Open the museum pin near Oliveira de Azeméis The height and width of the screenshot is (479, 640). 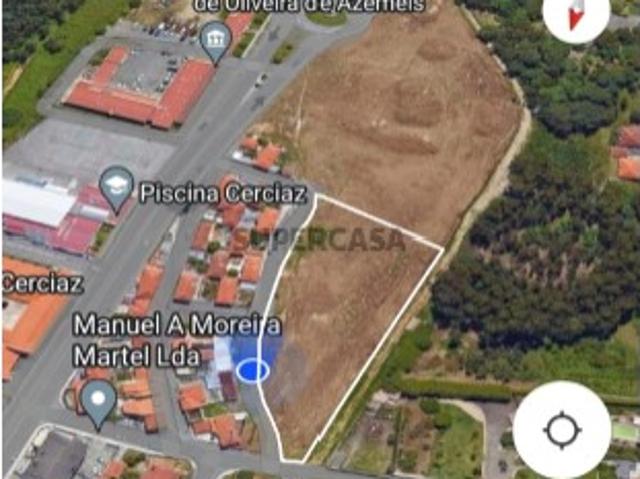tap(215, 40)
